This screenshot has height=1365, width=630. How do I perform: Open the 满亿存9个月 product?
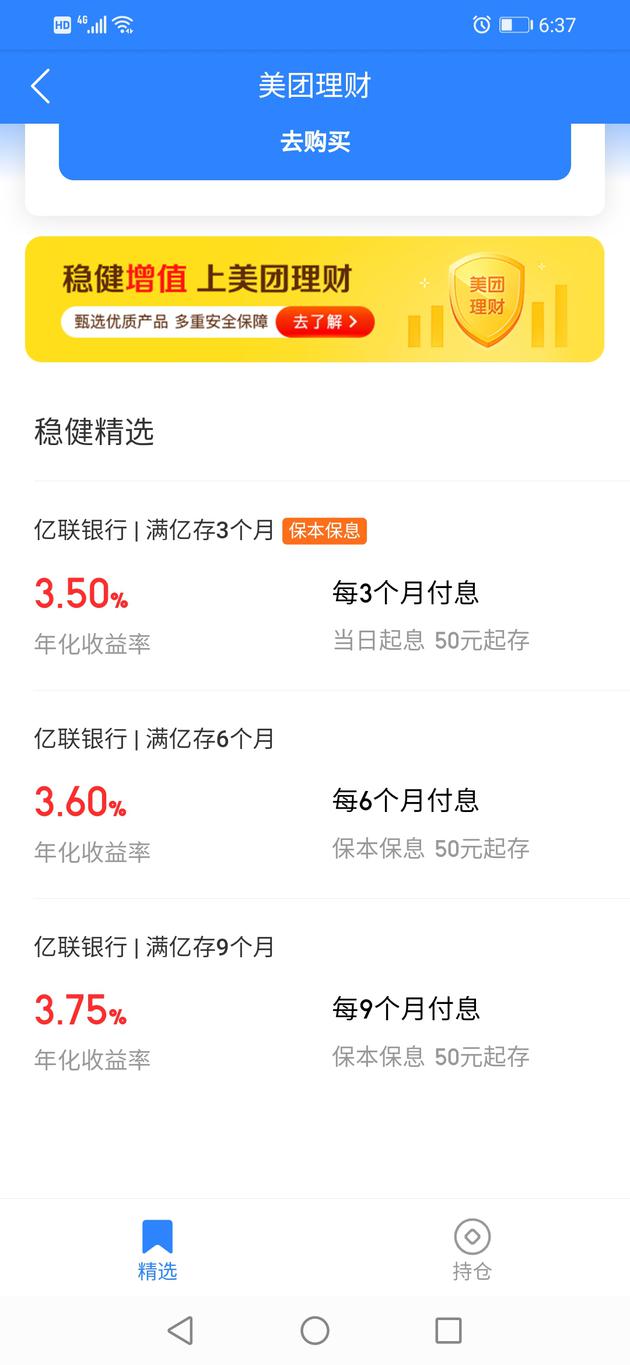(x=315, y=1003)
